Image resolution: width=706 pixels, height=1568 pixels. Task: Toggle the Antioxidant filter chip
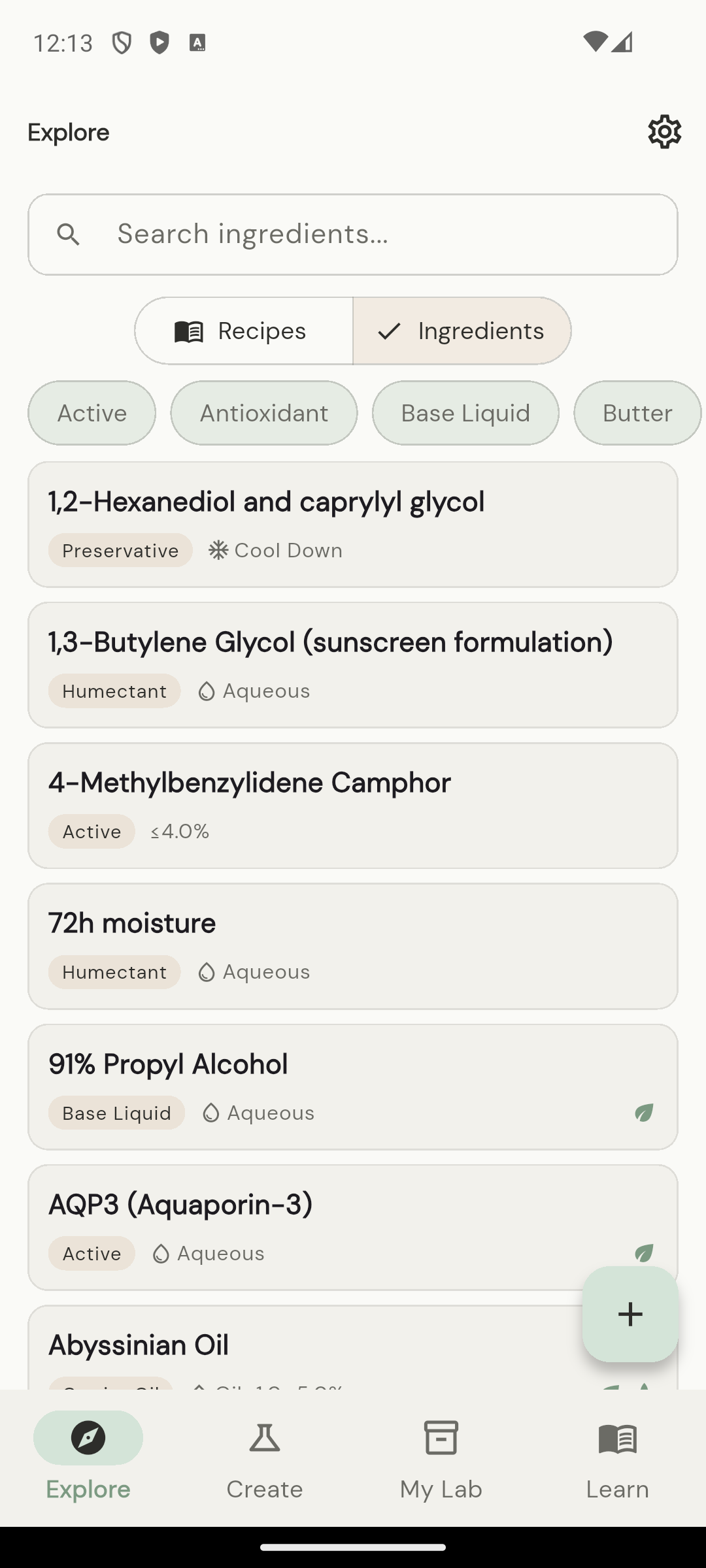click(x=263, y=413)
